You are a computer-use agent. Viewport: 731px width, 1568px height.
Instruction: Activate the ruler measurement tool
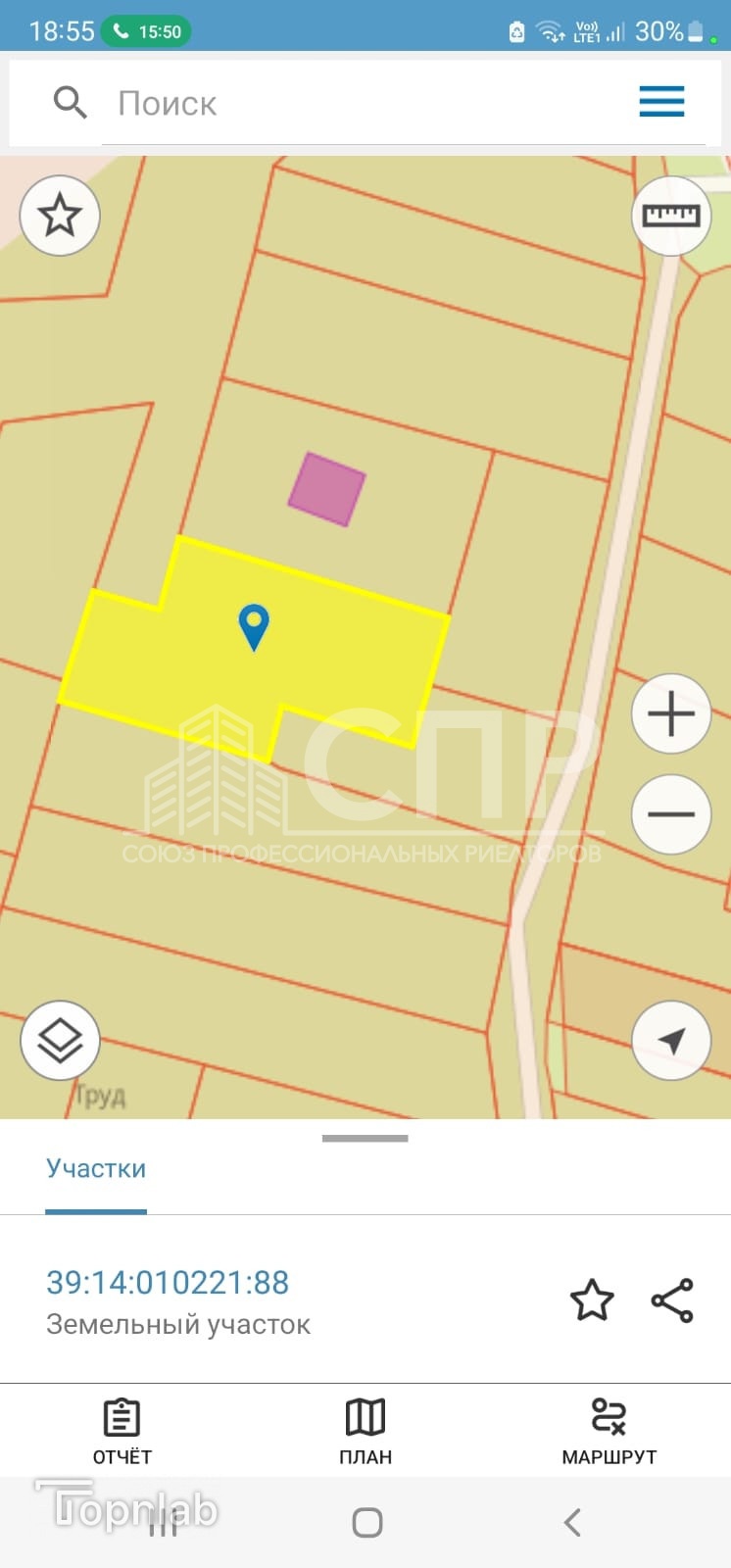(x=671, y=216)
